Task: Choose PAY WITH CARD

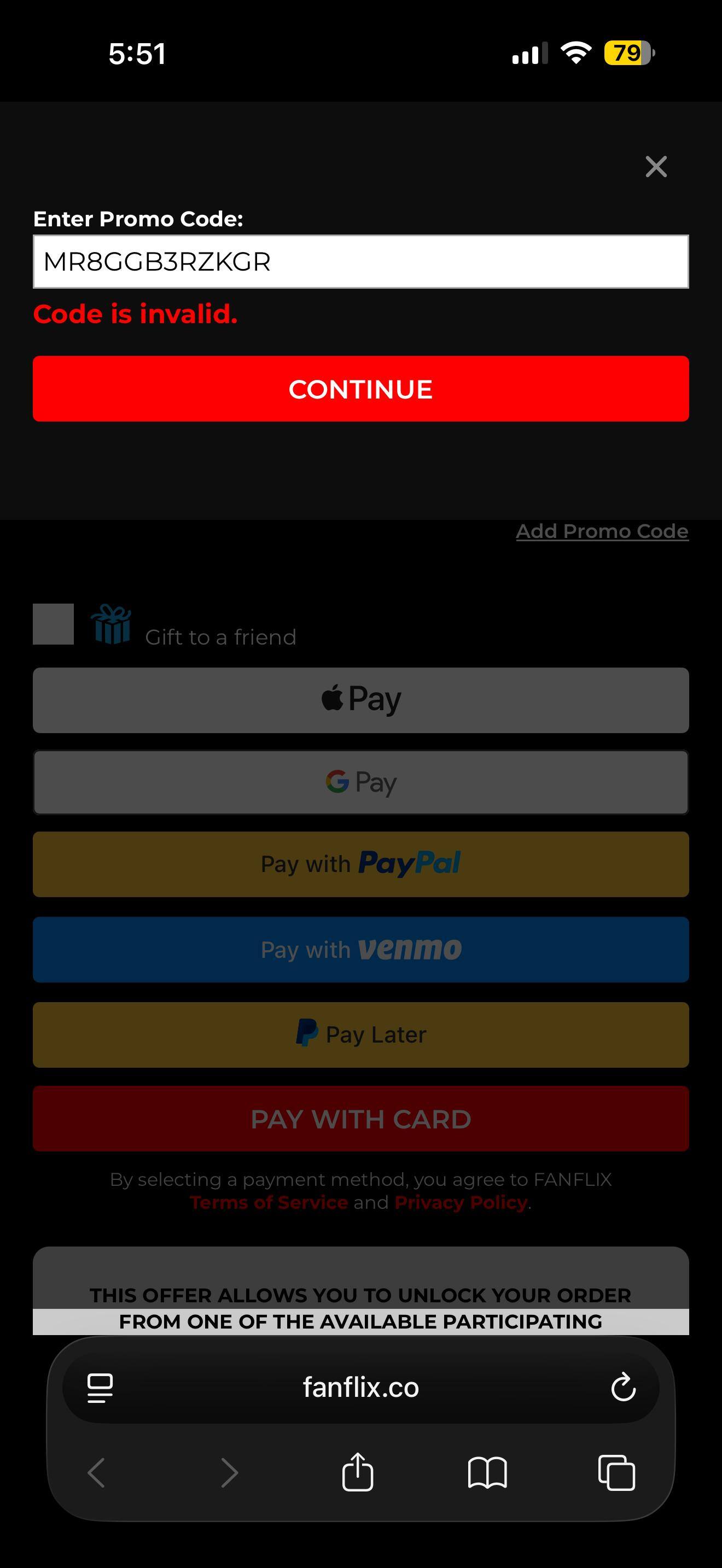Action: (x=360, y=1119)
